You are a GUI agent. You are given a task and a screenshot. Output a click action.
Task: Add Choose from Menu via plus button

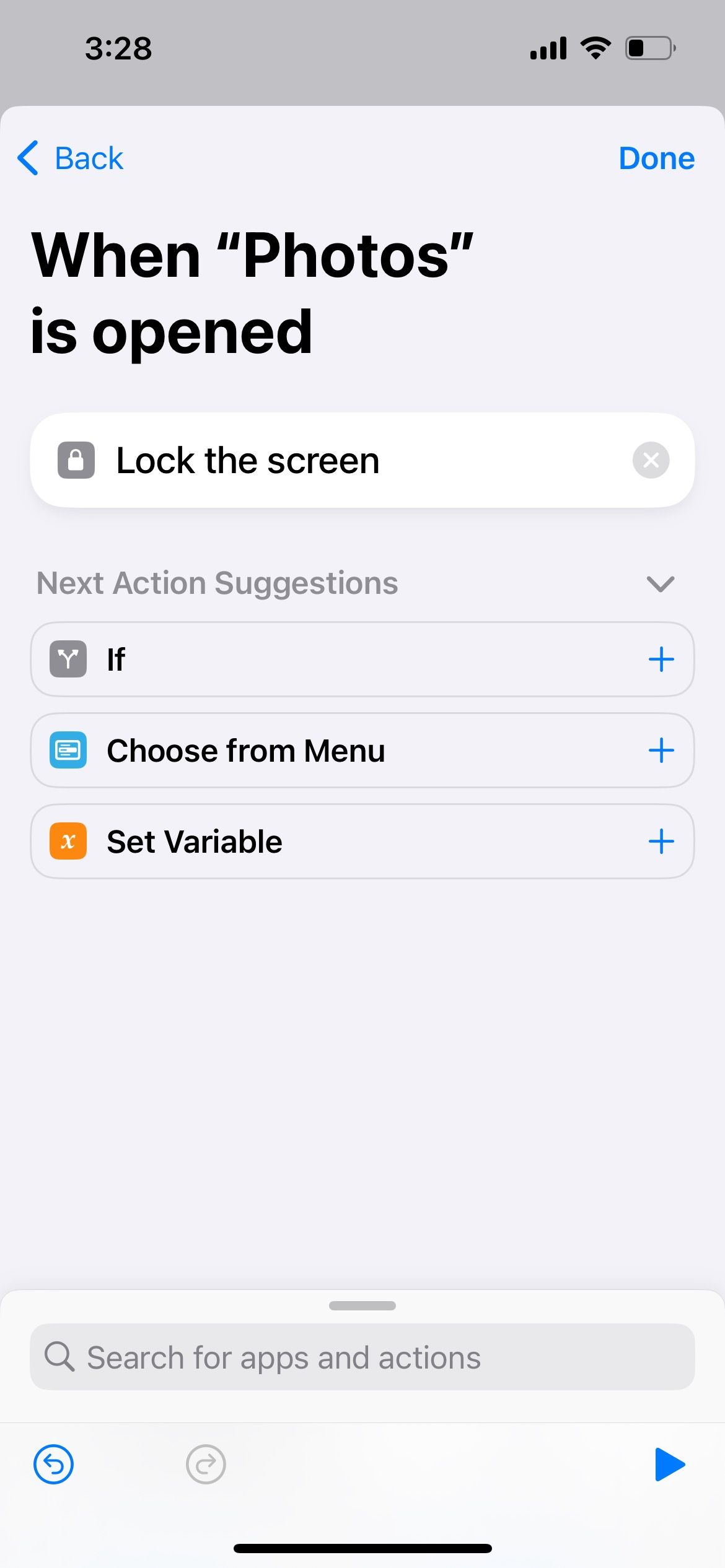coord(661,750)
